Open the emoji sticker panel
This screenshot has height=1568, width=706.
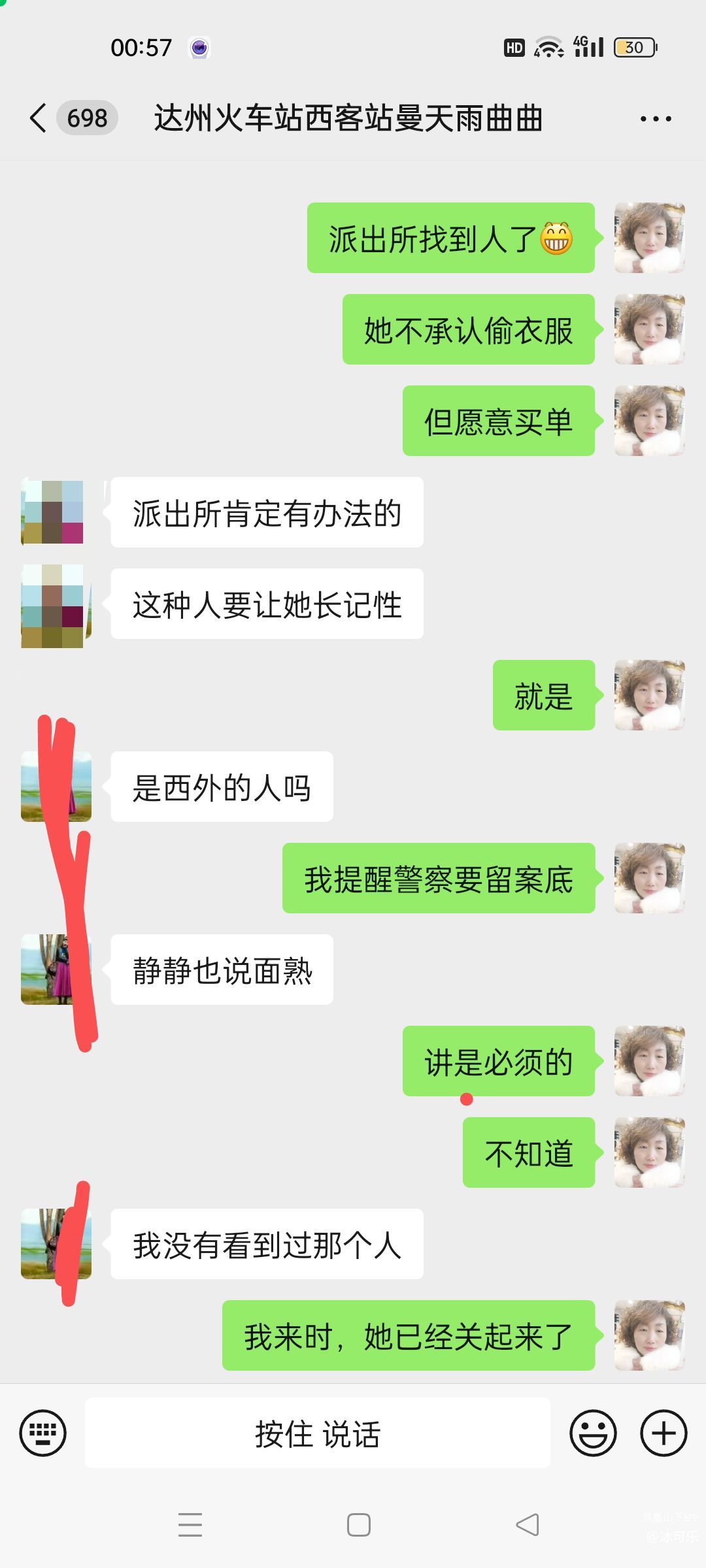point(593,1433)
